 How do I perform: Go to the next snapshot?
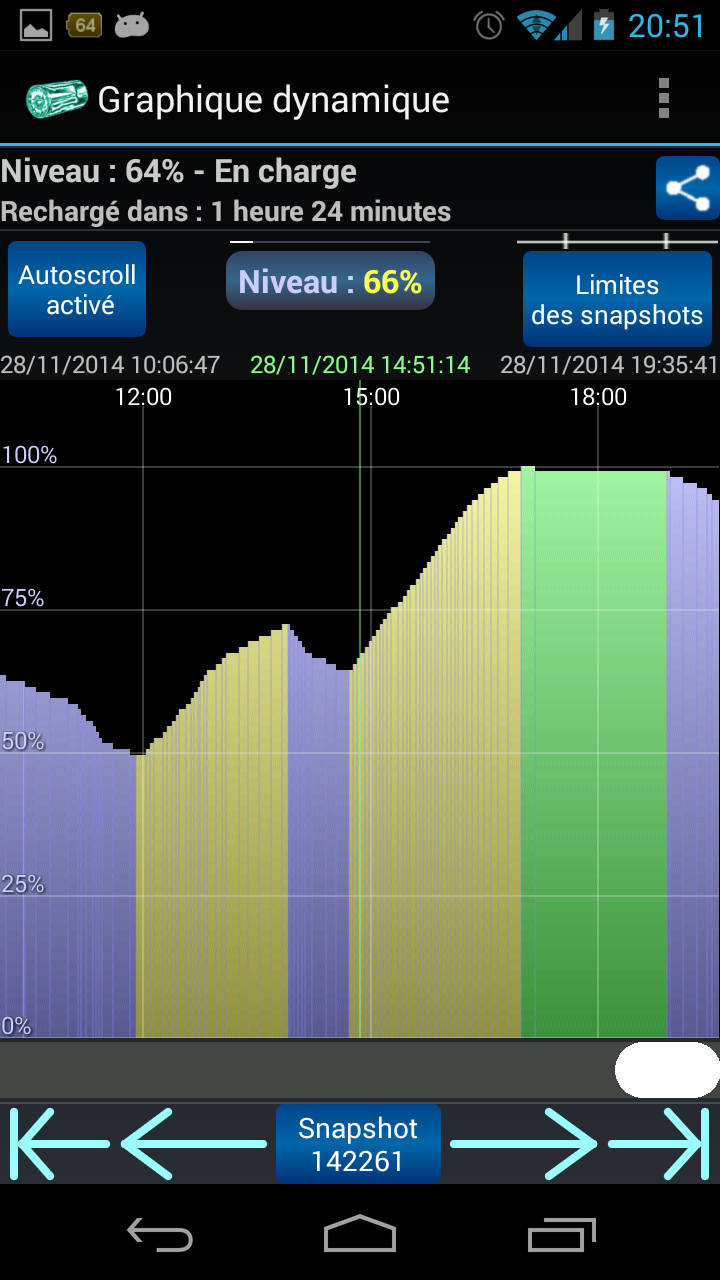click(x=523, y=1144)
